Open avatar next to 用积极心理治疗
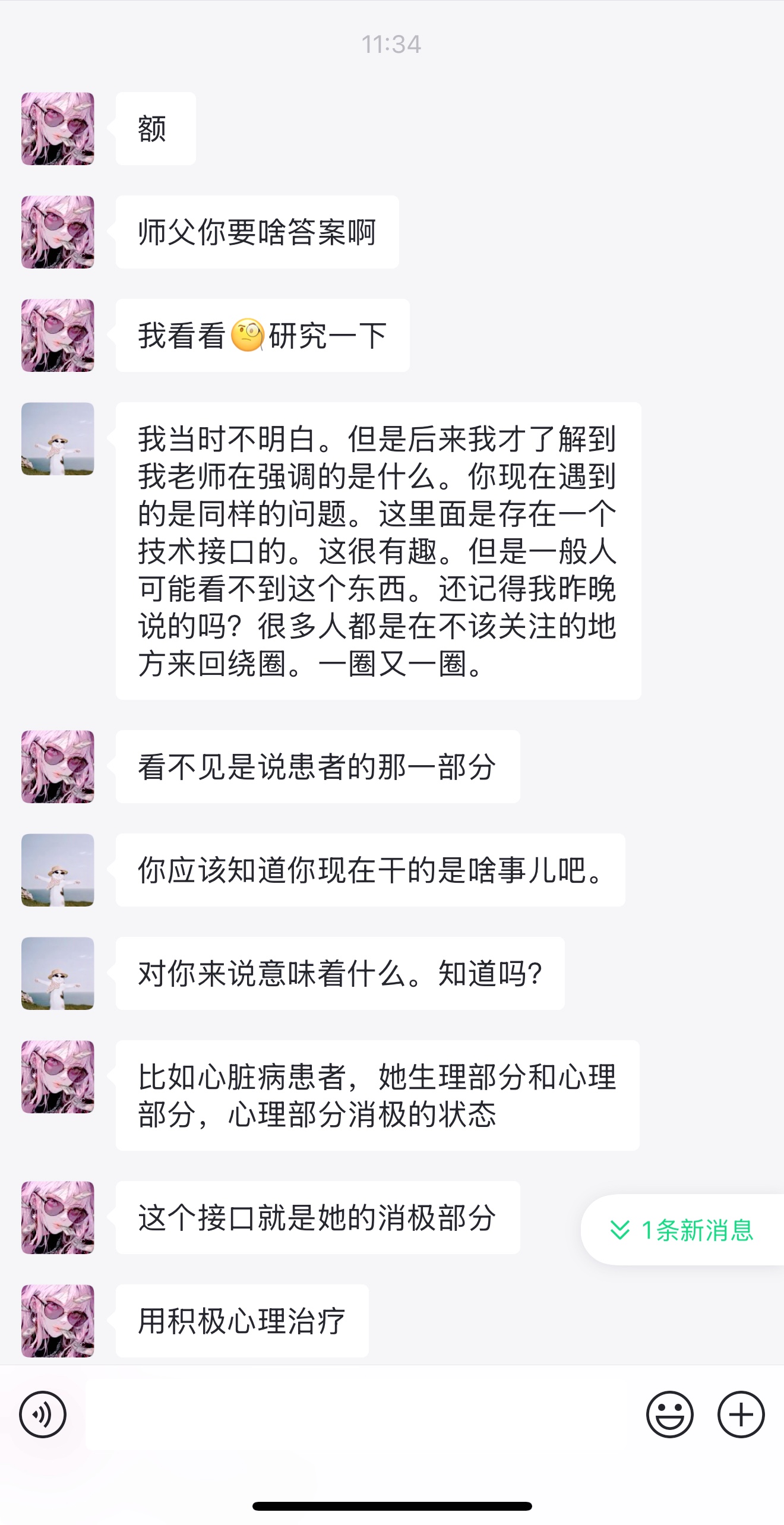This screenshot has height=1525, width=784. [x=58, y=1321]
